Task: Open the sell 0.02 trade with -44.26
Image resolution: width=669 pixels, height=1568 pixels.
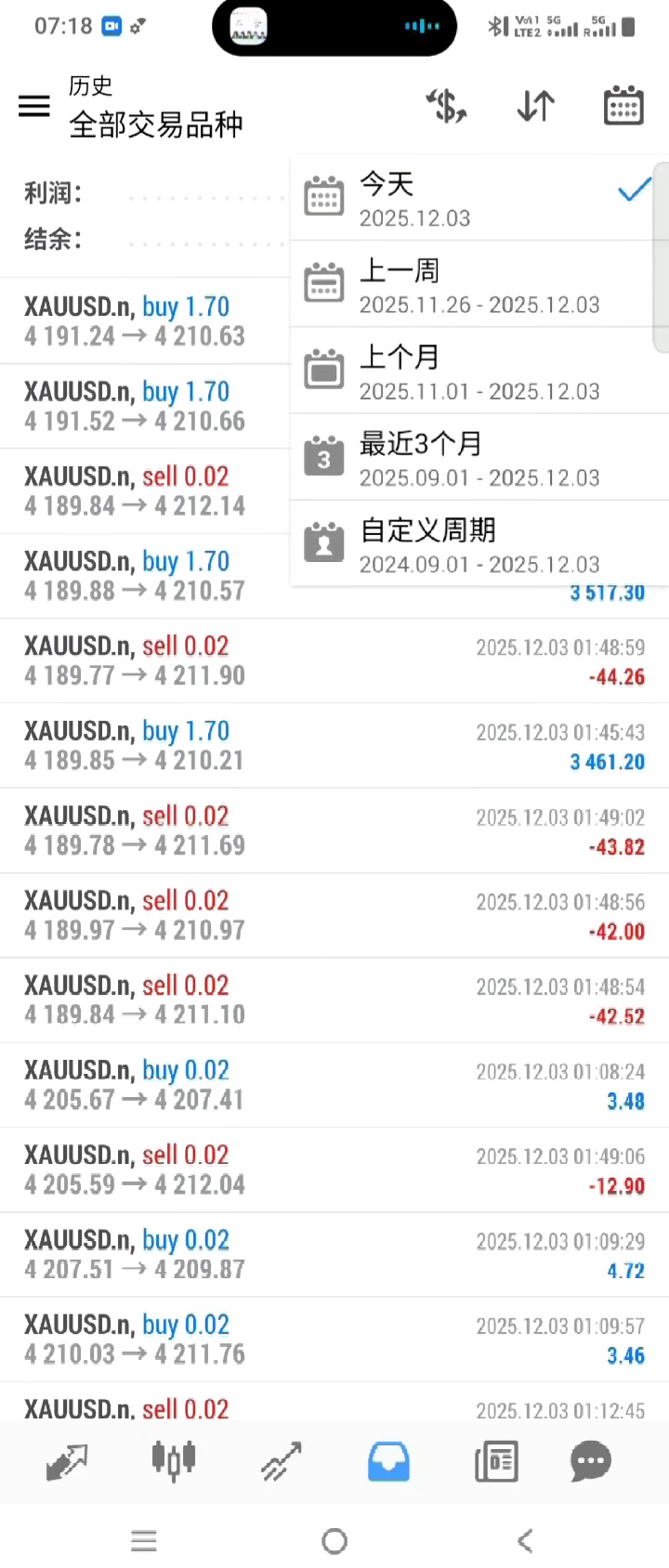Action: coord(334,660)
